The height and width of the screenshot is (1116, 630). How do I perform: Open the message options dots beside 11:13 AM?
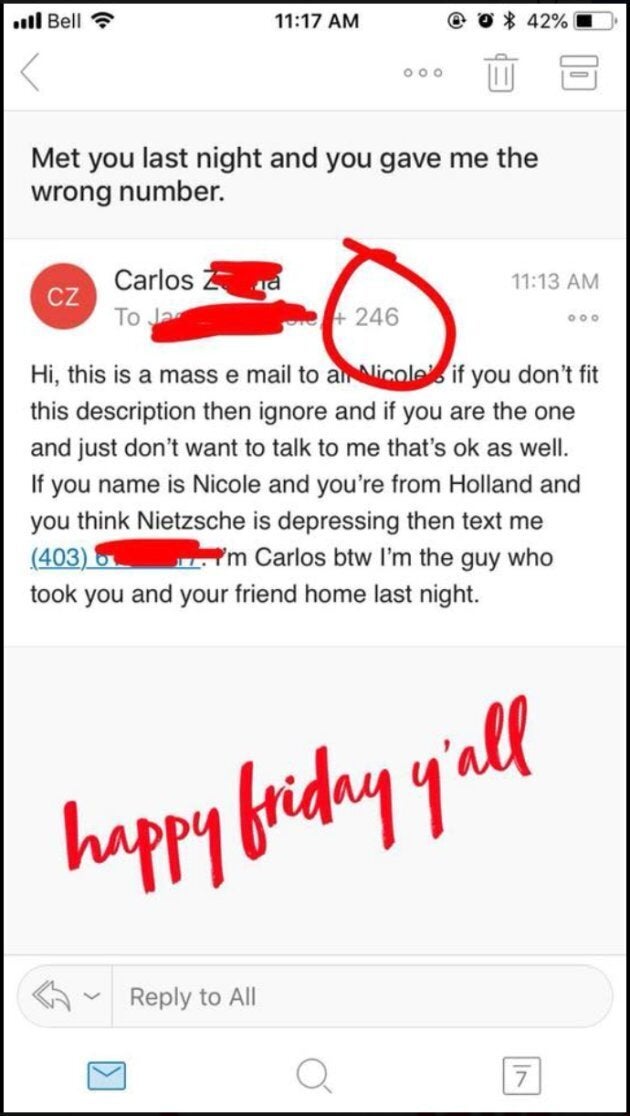pos(582,320)
